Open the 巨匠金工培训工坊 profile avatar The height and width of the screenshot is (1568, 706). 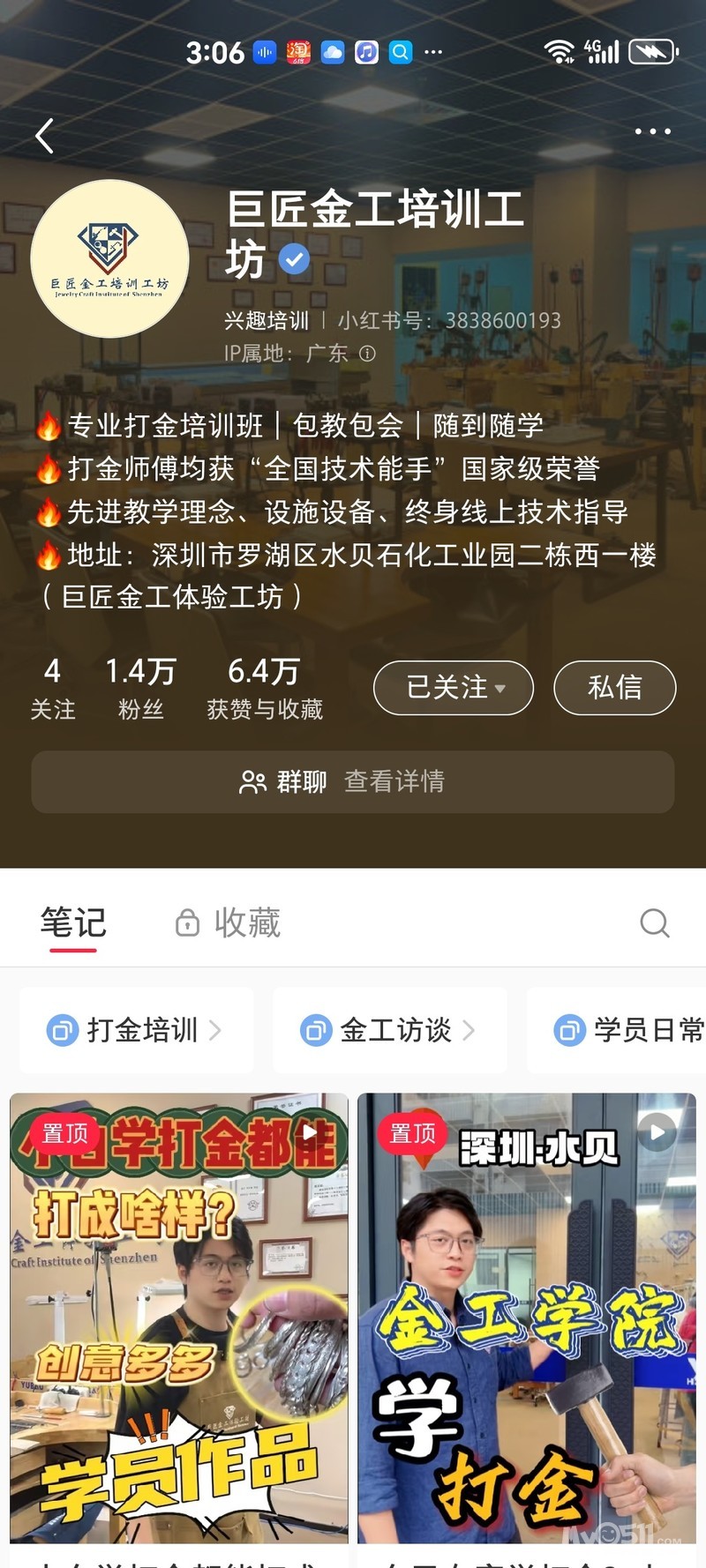[x=110, y=259]
